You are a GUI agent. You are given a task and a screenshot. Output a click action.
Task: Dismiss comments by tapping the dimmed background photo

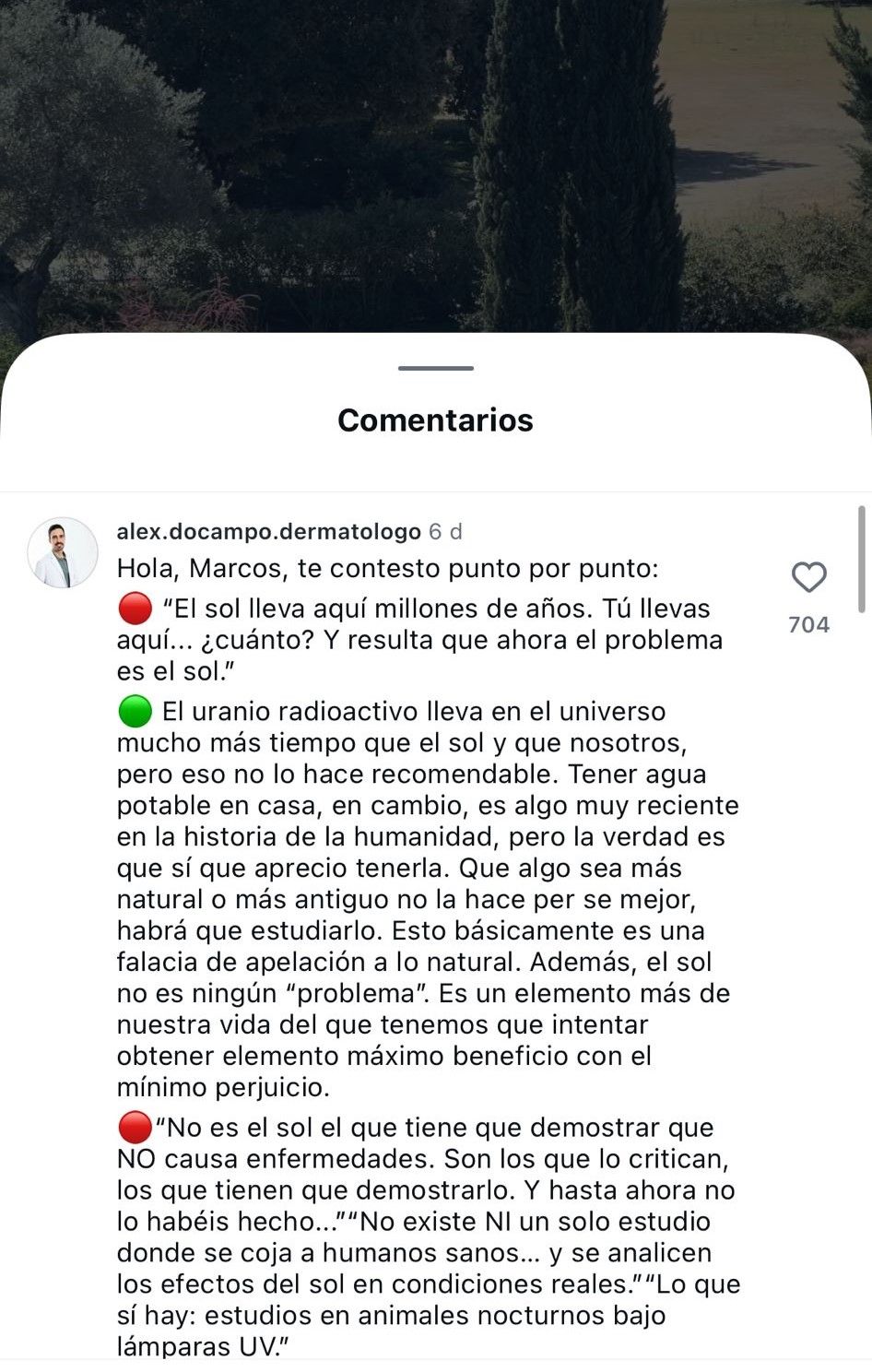[x=436, y=166]
